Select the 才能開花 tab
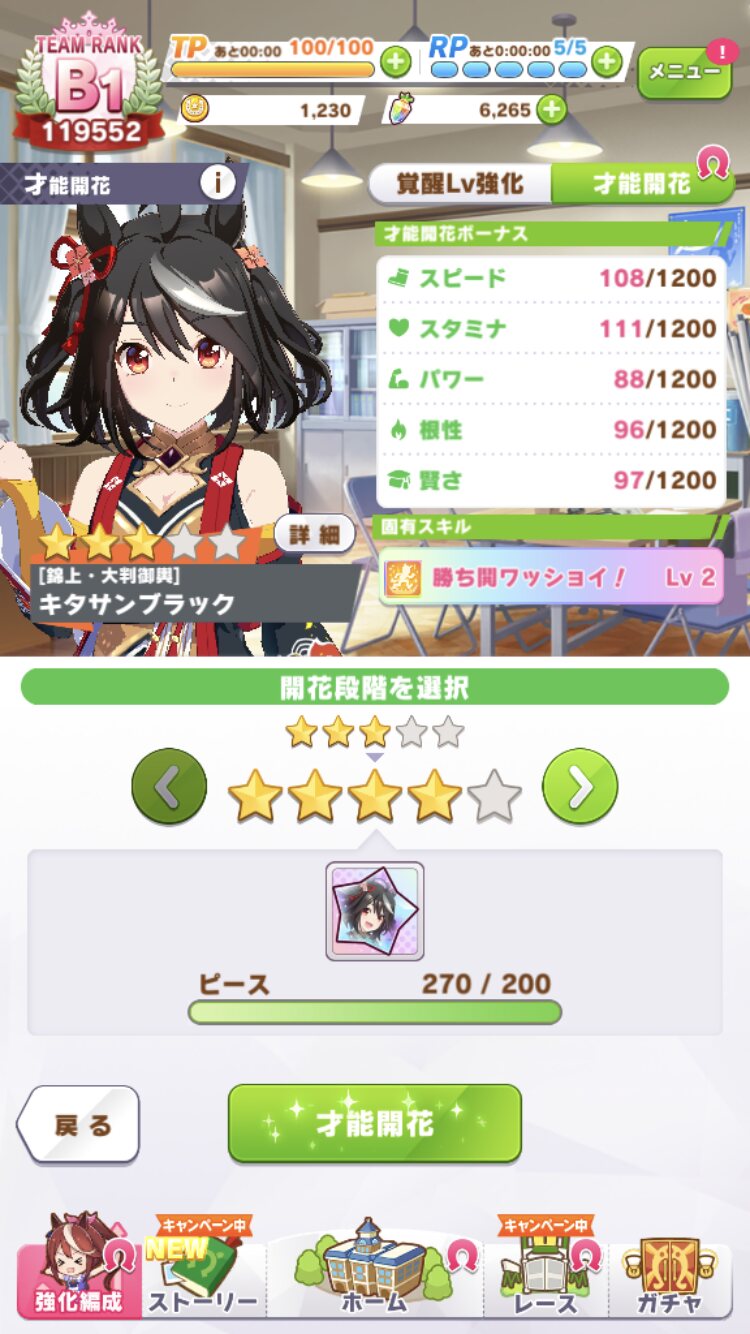The height and width of the screenshot is (1334, 750). 642,185
